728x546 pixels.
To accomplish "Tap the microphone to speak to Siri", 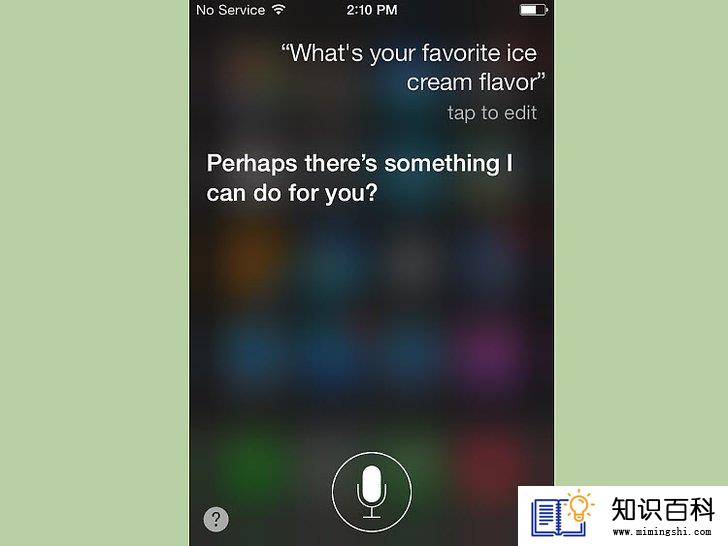I will pyautogui.click(x=371, y=490).
